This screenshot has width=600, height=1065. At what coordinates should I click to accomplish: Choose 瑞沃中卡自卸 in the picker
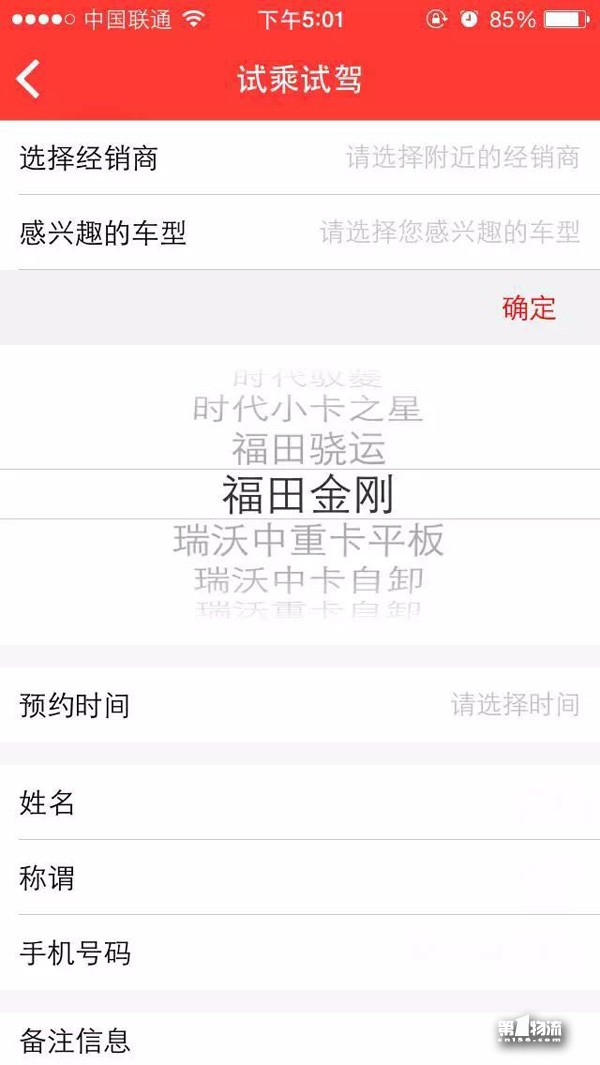coord(308,581)
